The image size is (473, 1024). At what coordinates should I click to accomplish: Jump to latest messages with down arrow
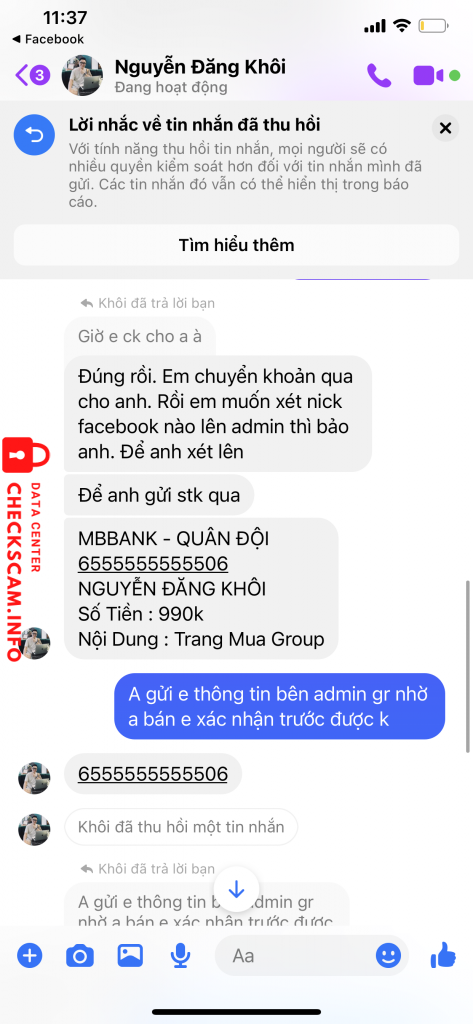236,889
